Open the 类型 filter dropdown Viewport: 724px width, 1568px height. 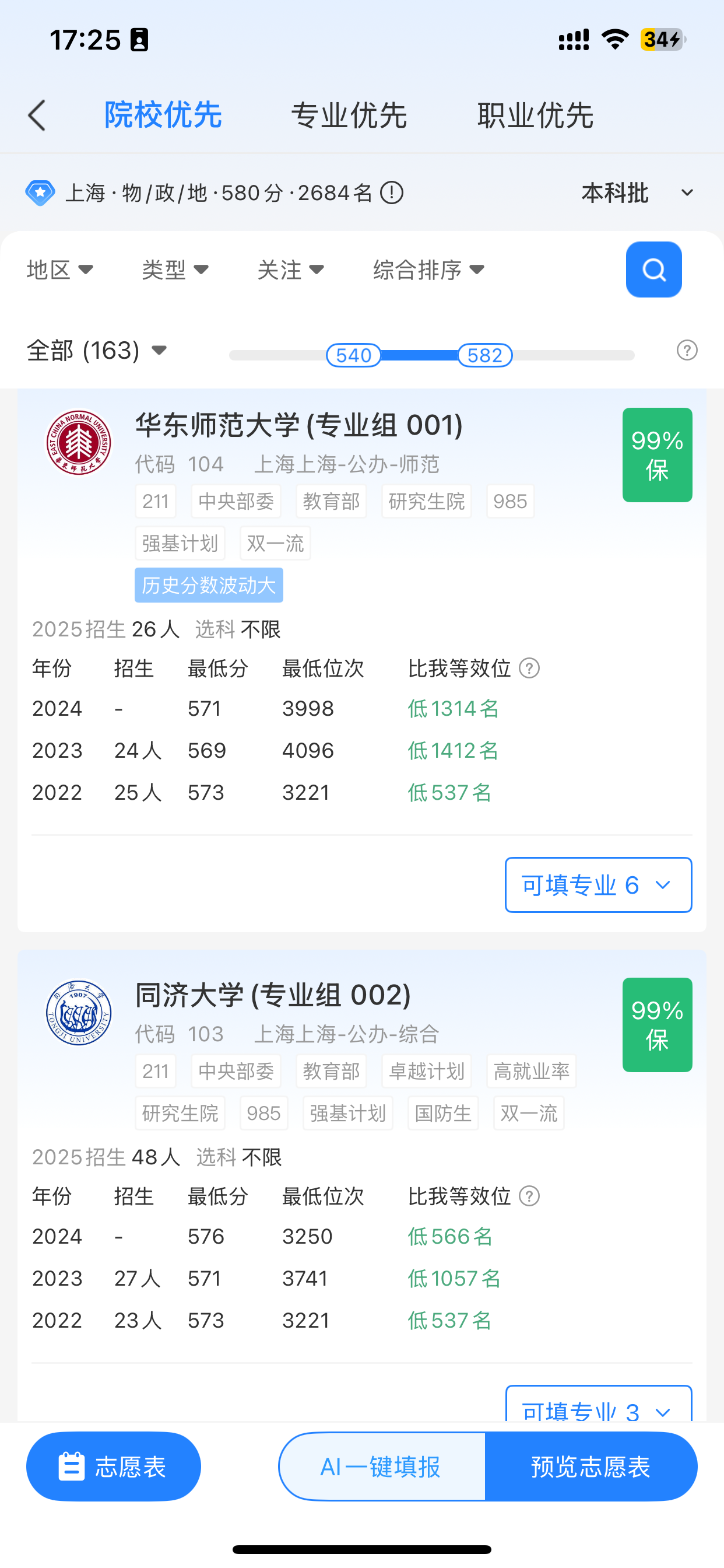[175, 269]
